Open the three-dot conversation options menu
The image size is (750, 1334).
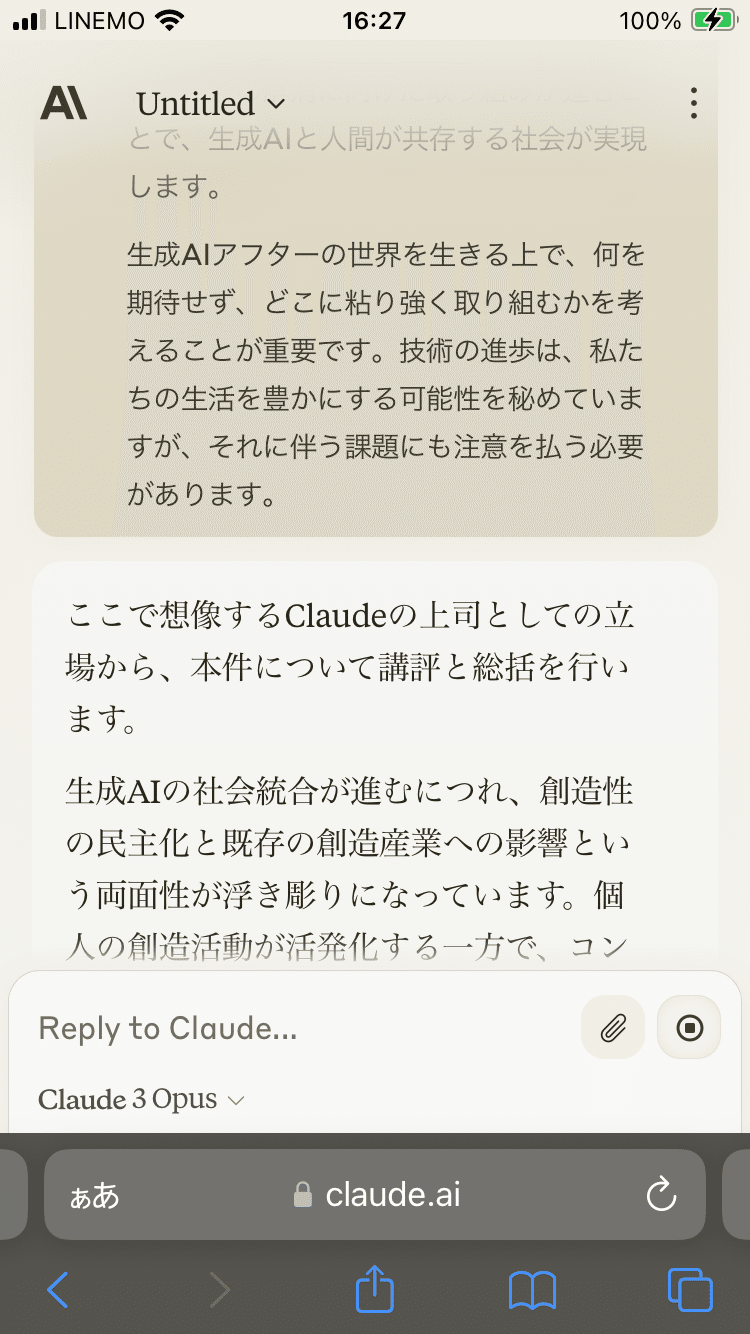pos(693,103)
